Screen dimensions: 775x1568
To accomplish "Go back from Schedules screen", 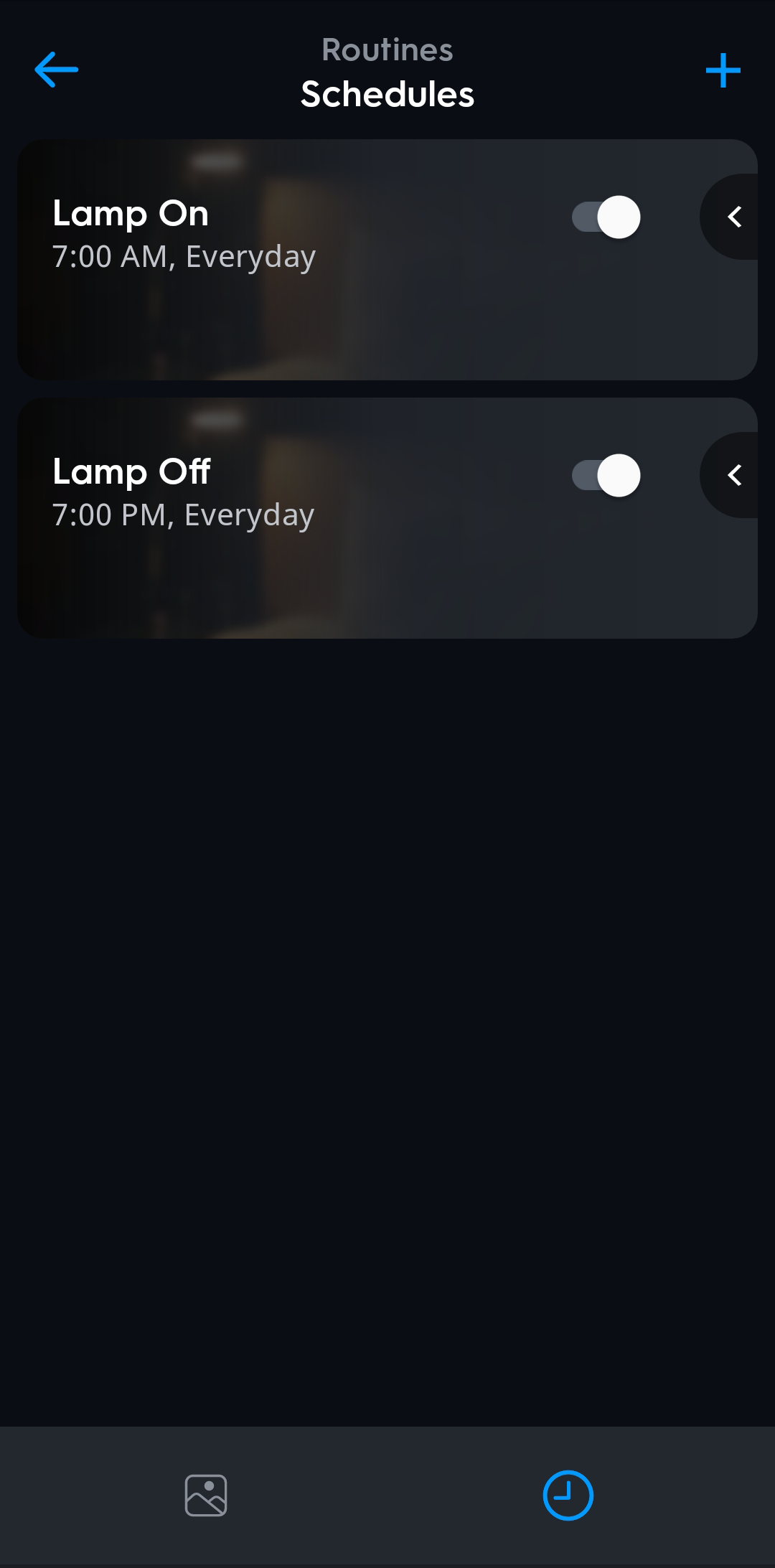I will pos(56,70).
